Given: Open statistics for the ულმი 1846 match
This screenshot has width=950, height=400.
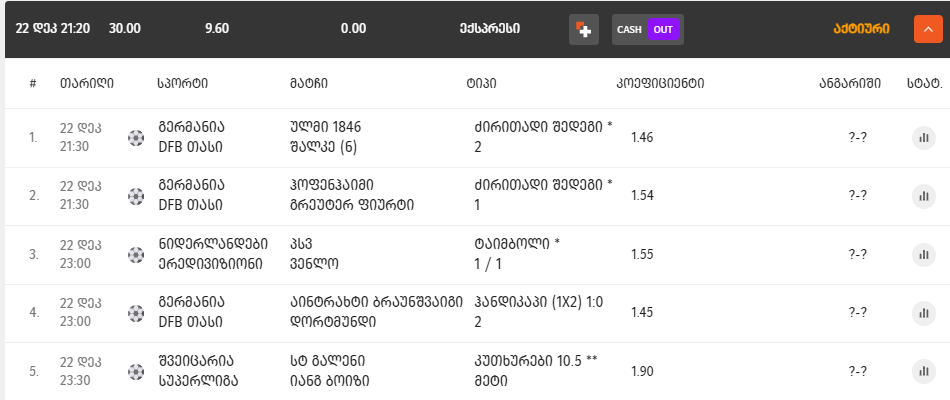Looking at the screenshot, I should point(924,138).
